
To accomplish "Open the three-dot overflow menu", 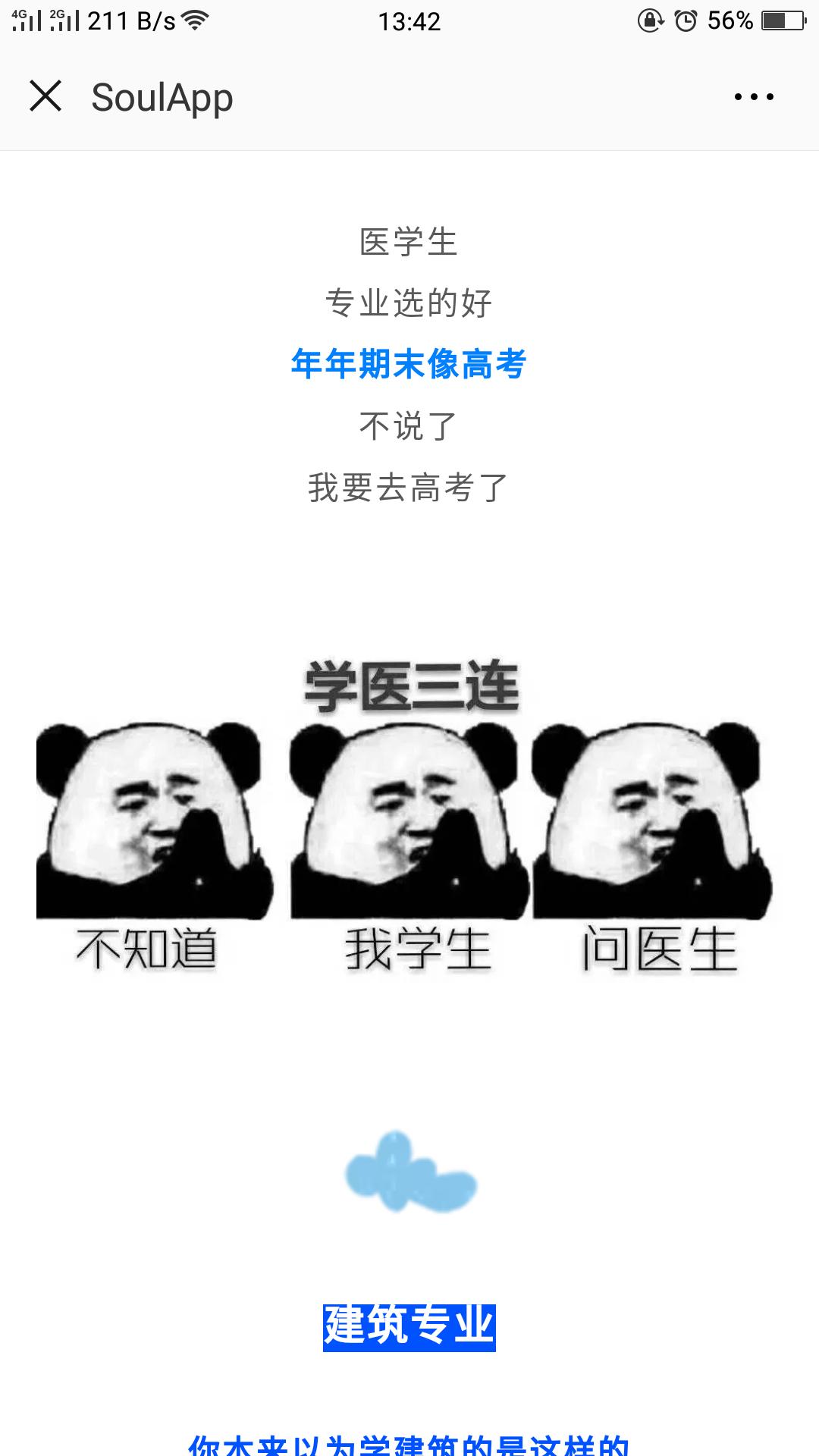I will pos(754,97).
